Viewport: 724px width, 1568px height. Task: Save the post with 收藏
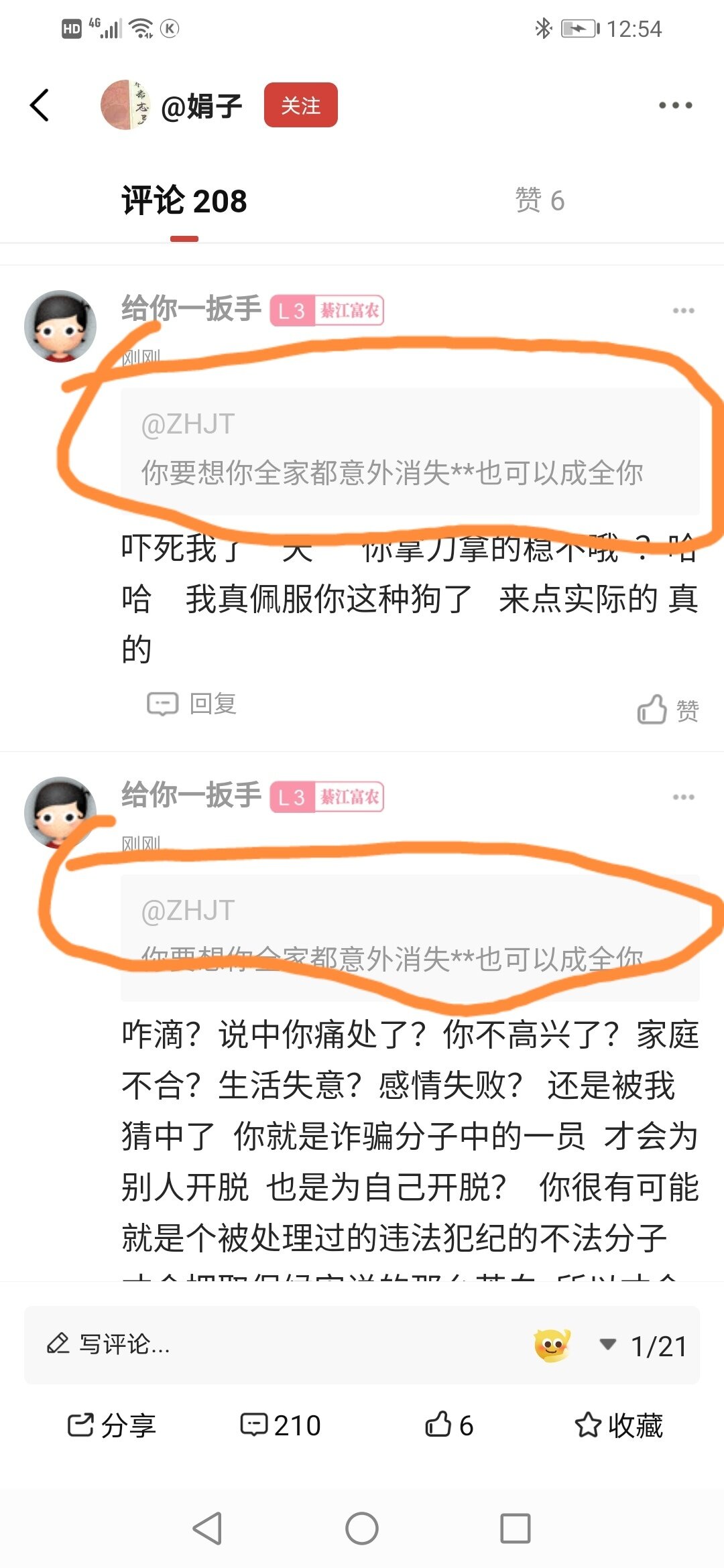[619, 1425]
